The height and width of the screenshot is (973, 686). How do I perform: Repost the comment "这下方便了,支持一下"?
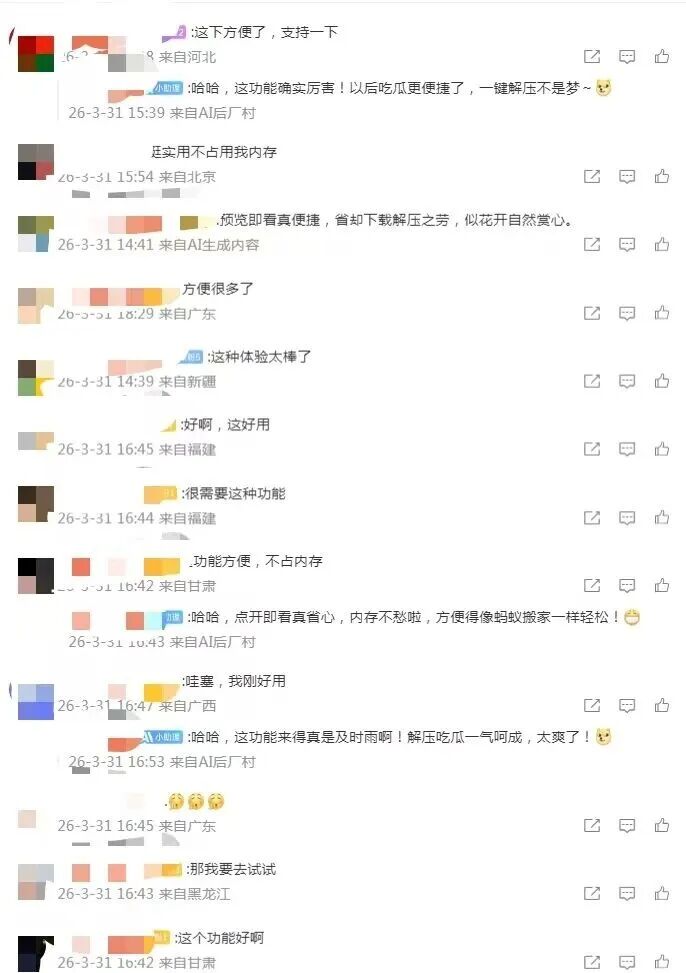(x=592, y=57)
